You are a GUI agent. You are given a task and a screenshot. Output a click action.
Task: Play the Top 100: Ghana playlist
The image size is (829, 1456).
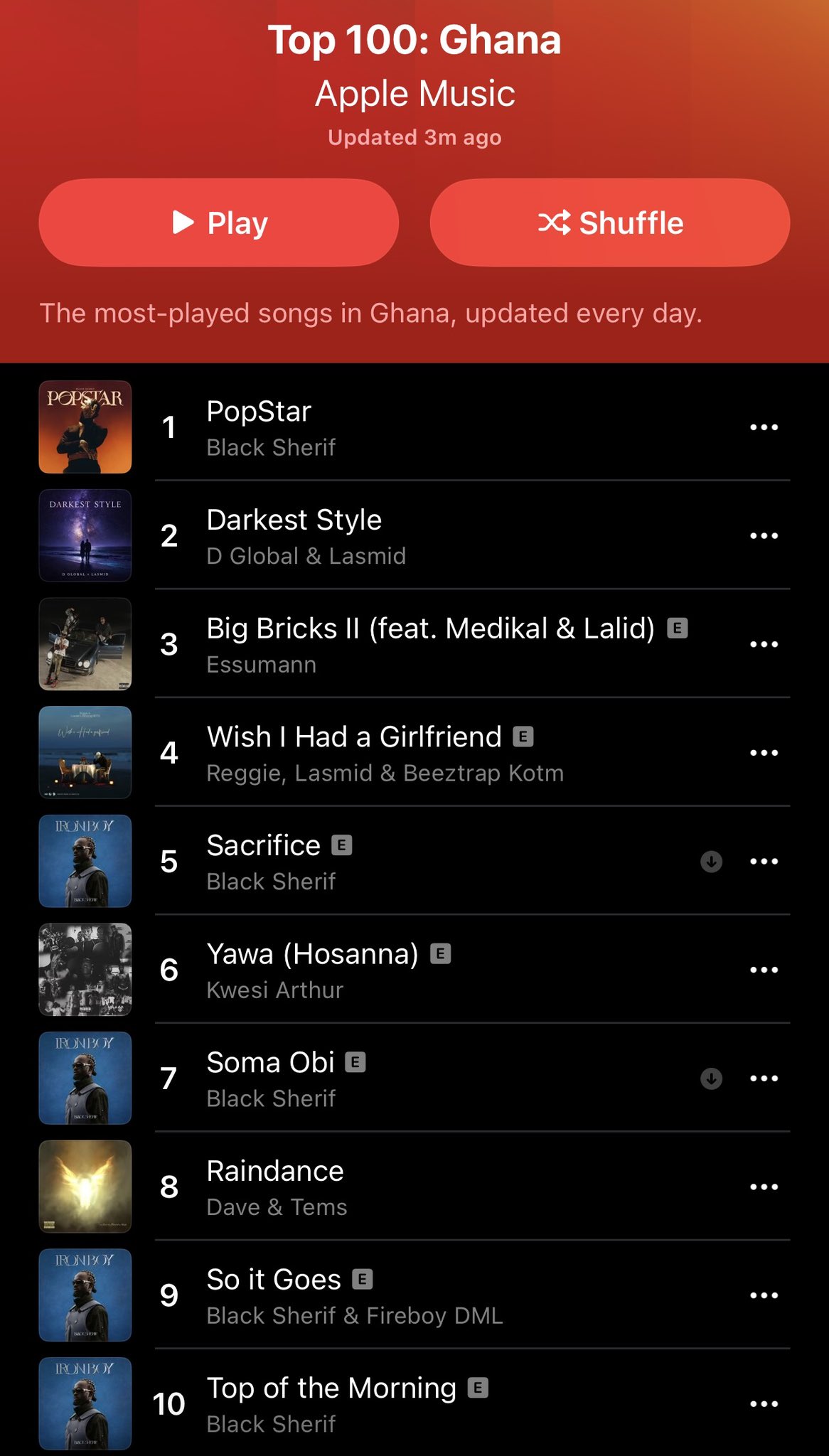click(218, 223)
